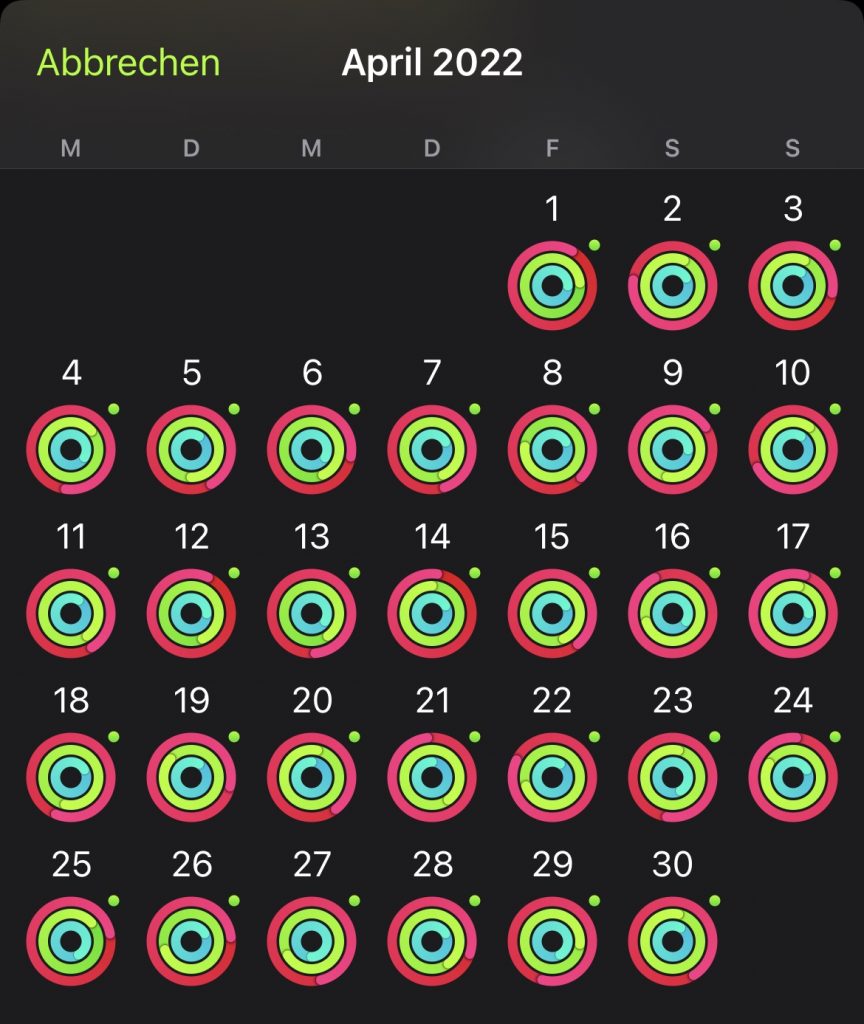Select April 3 in the calendar

[793, 286]
